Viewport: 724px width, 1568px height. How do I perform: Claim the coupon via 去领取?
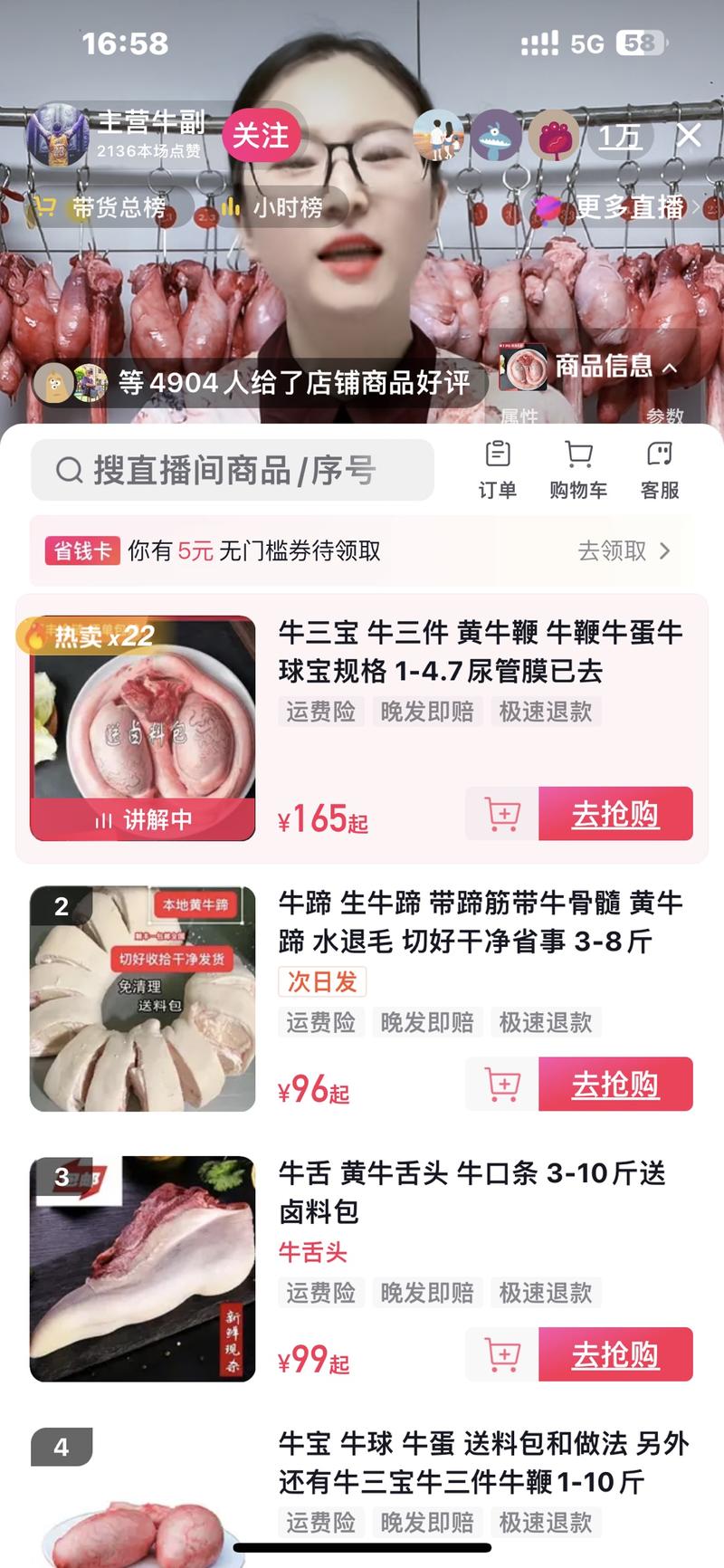point(613,550)
